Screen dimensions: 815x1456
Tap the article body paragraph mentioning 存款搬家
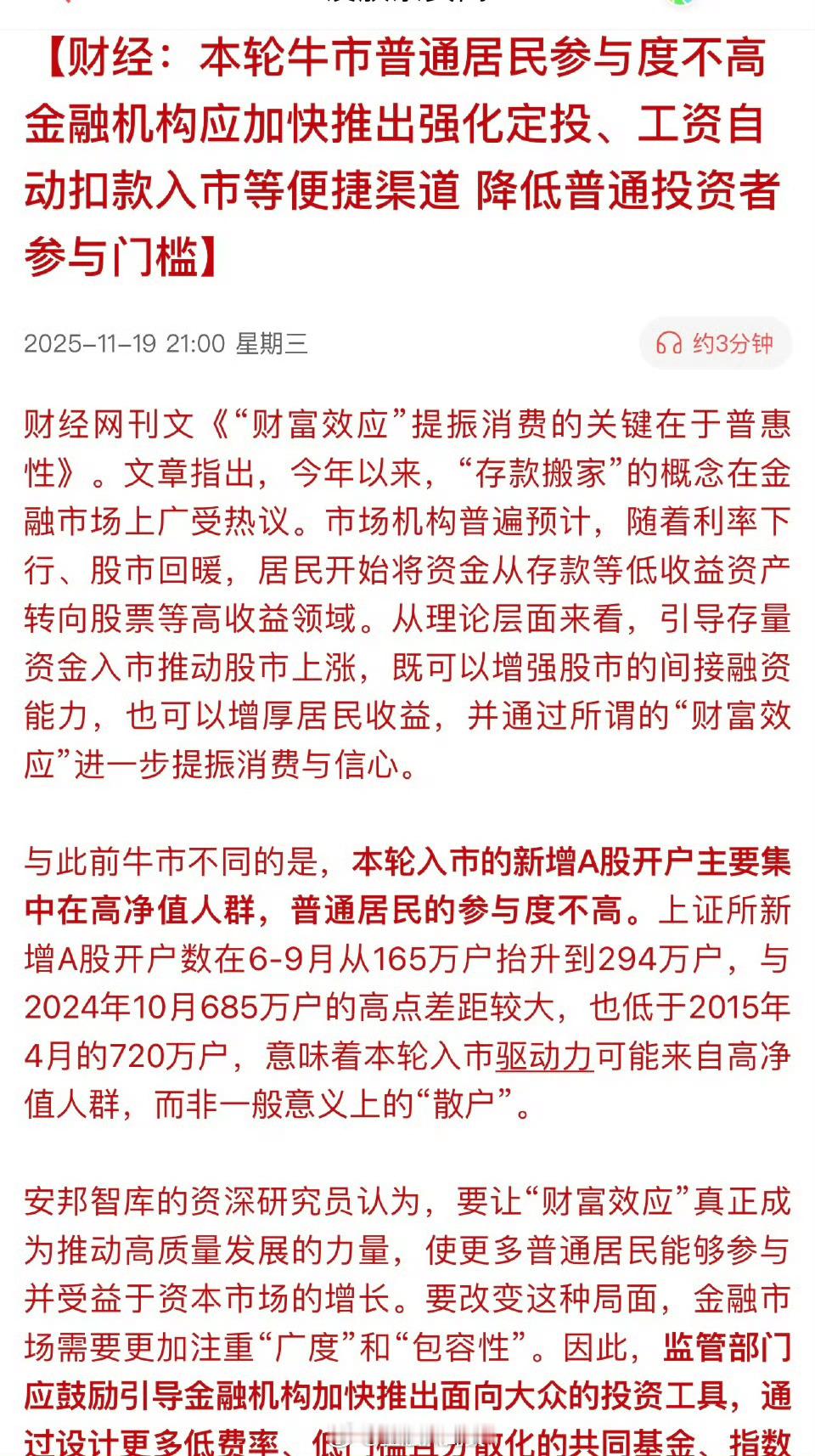[x=407, y=595]
